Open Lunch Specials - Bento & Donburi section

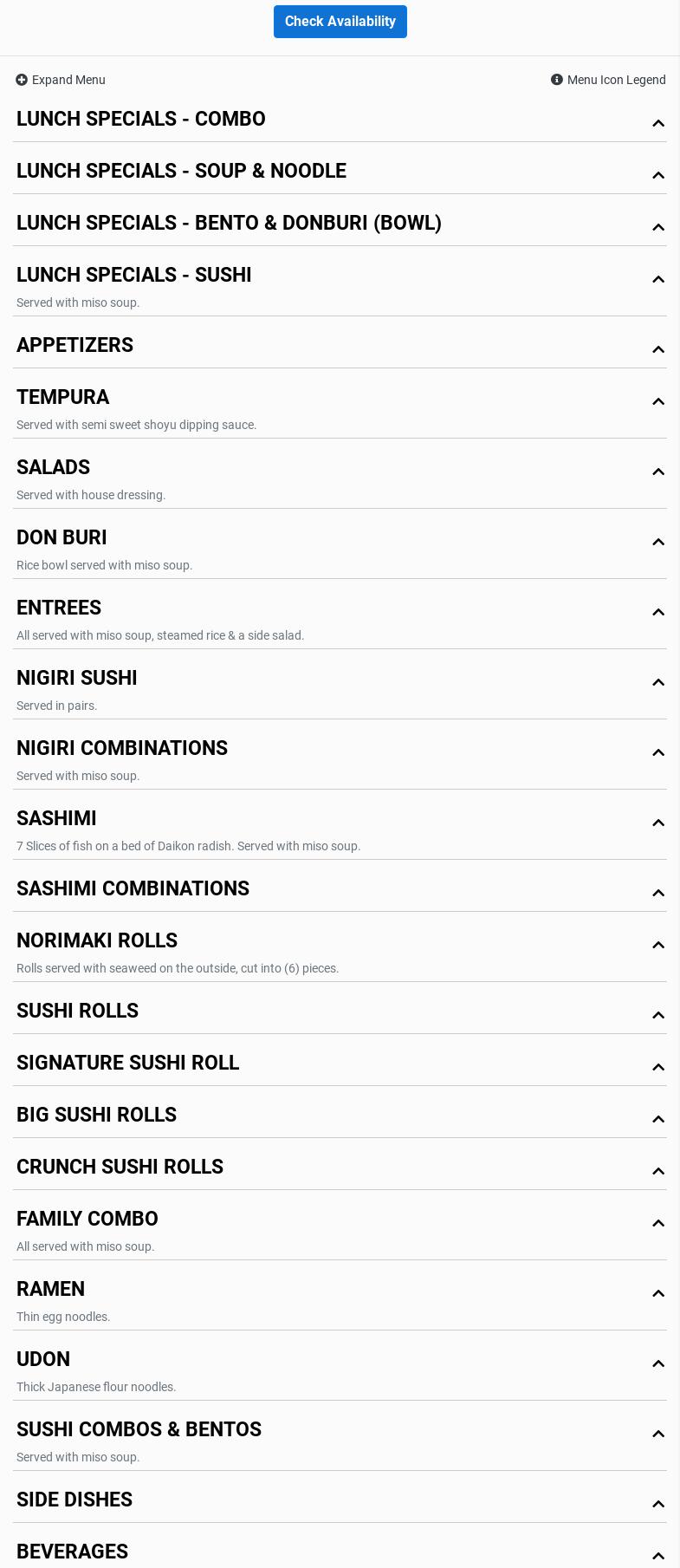340,224
